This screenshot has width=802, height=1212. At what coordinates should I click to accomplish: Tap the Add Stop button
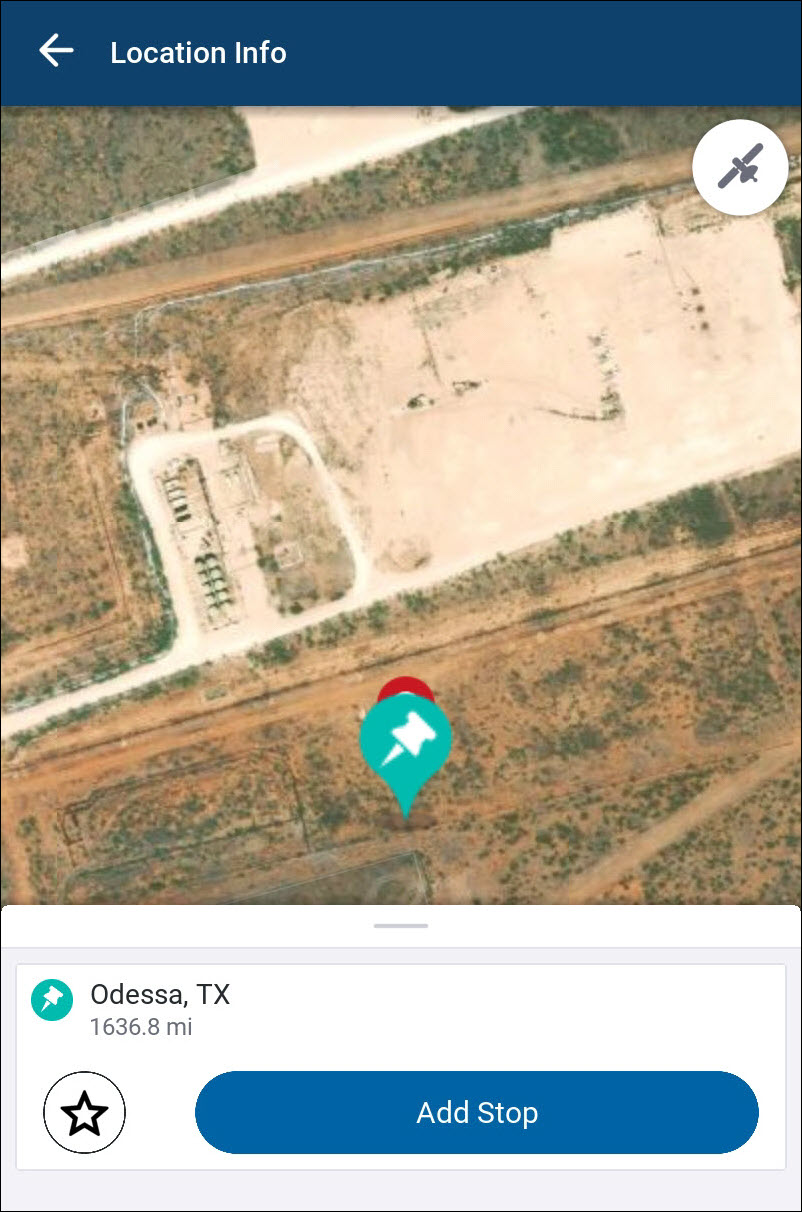pos(477,1112)
